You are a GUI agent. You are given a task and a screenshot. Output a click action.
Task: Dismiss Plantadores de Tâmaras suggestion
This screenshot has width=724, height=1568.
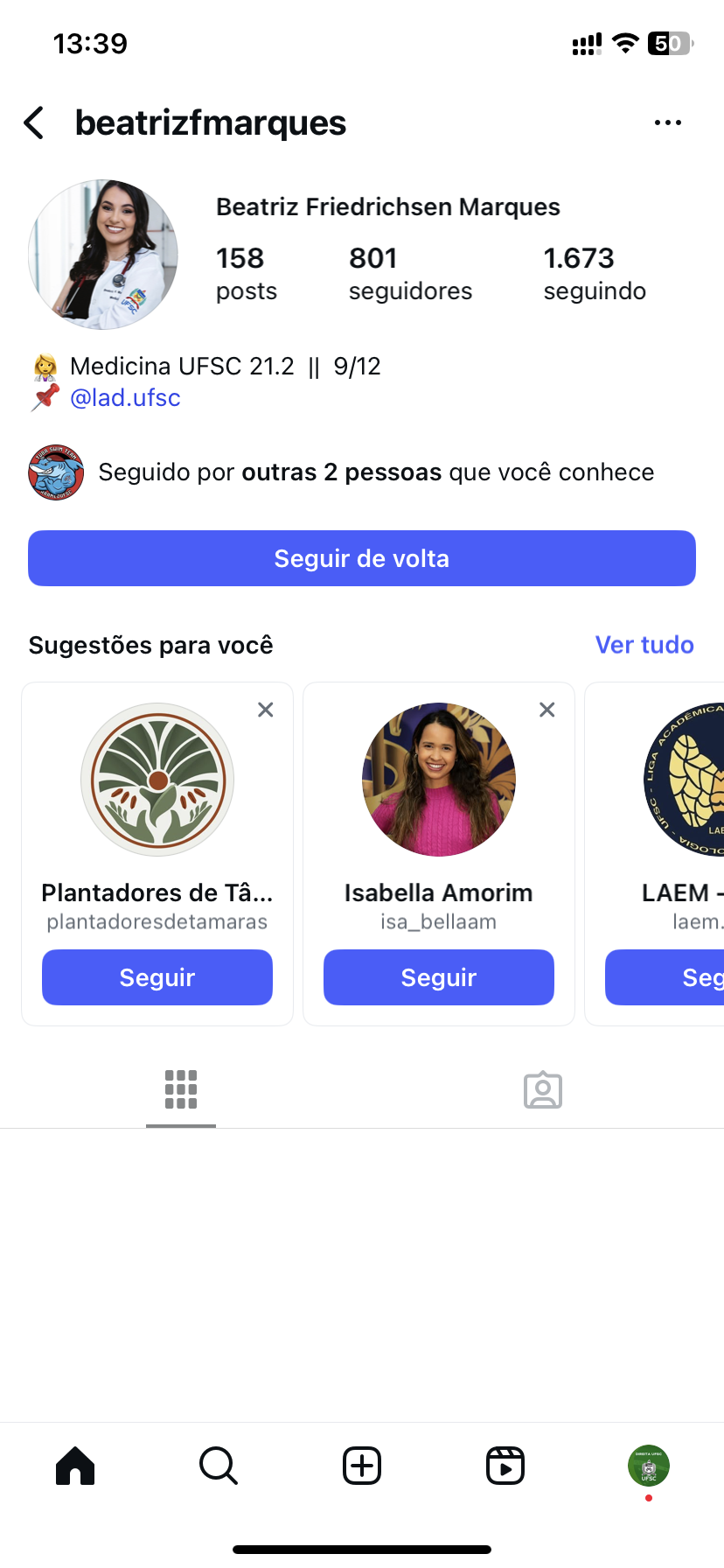pos(266,710)
